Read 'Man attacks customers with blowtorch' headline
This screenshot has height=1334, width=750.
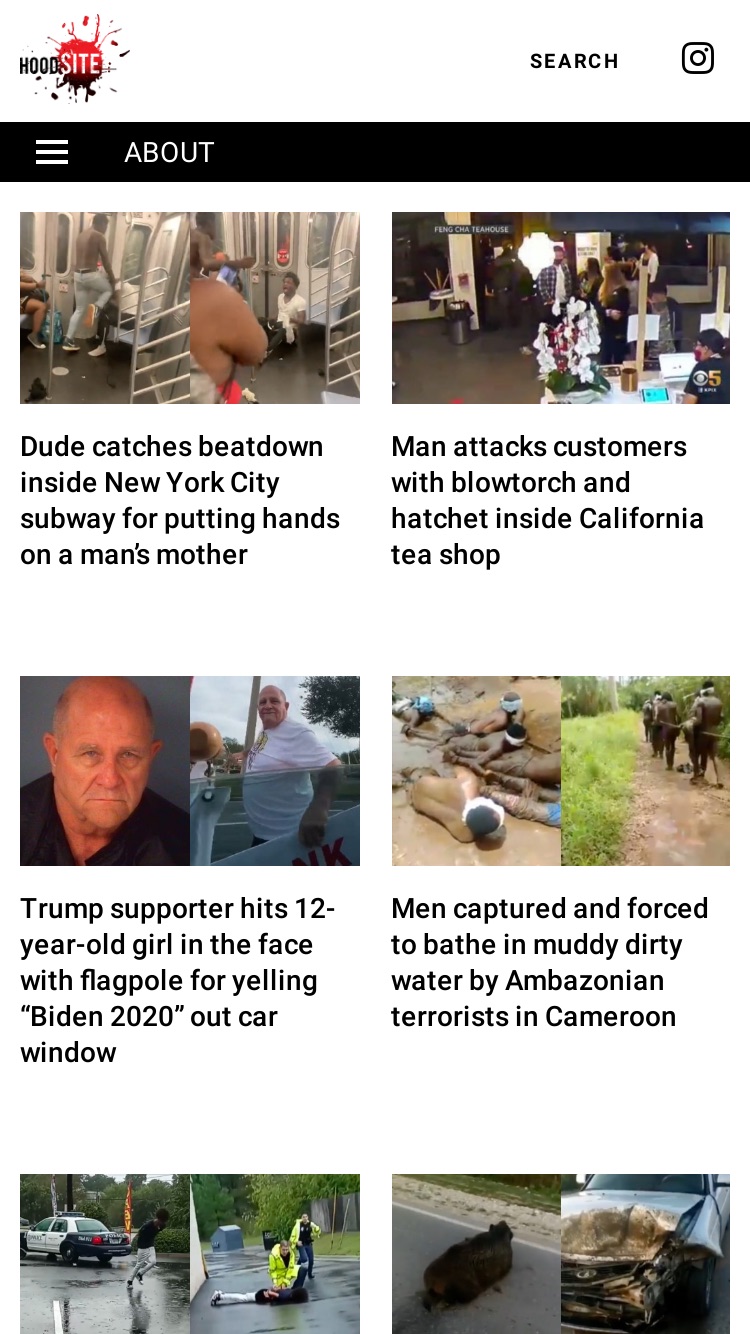click(547, 500)
